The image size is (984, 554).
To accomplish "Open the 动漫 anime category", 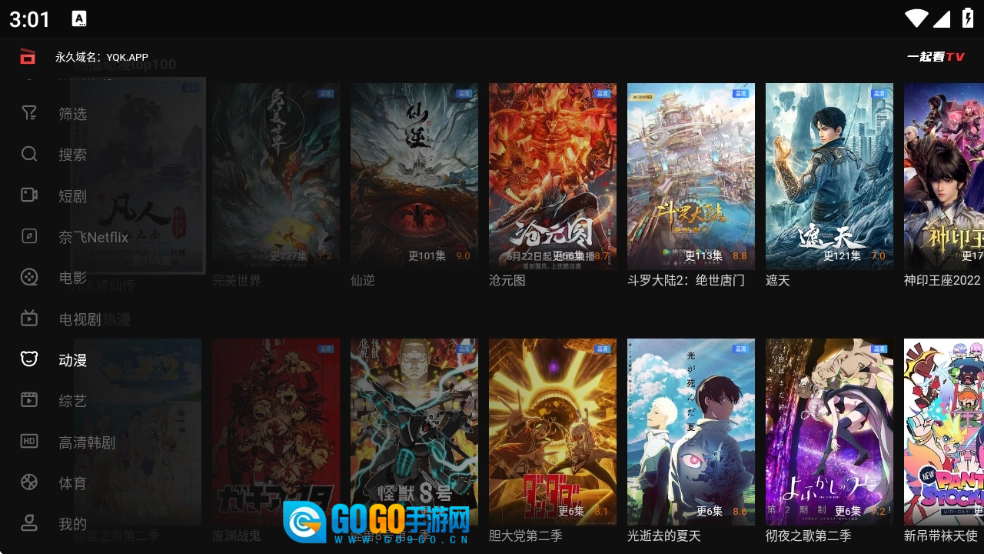I will [x=72, y=360].
